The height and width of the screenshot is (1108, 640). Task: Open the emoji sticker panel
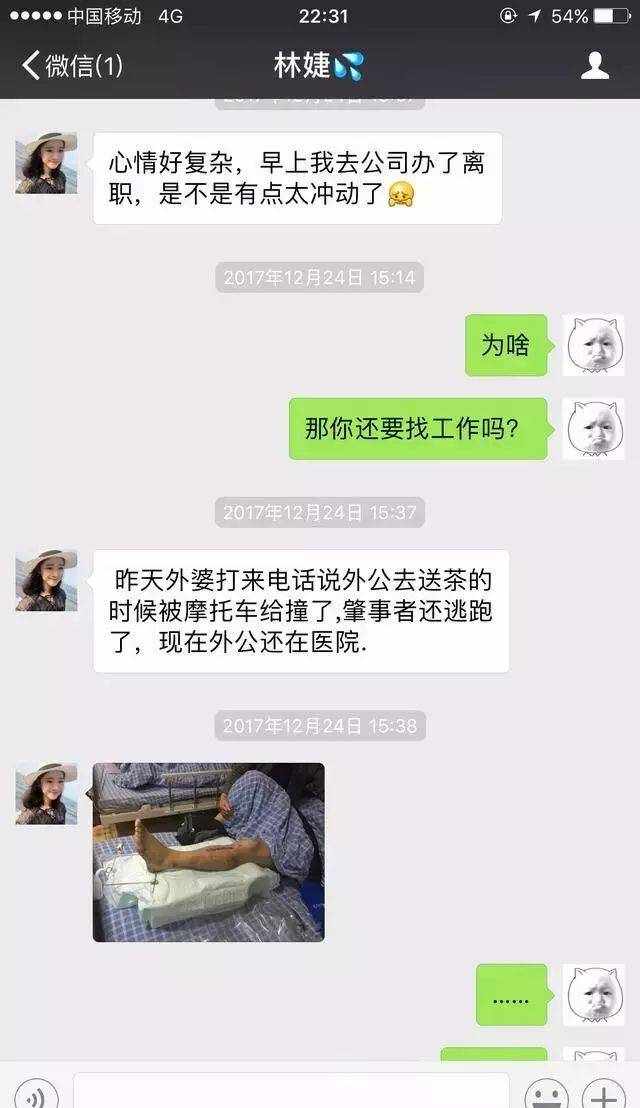coord(547,1093)
